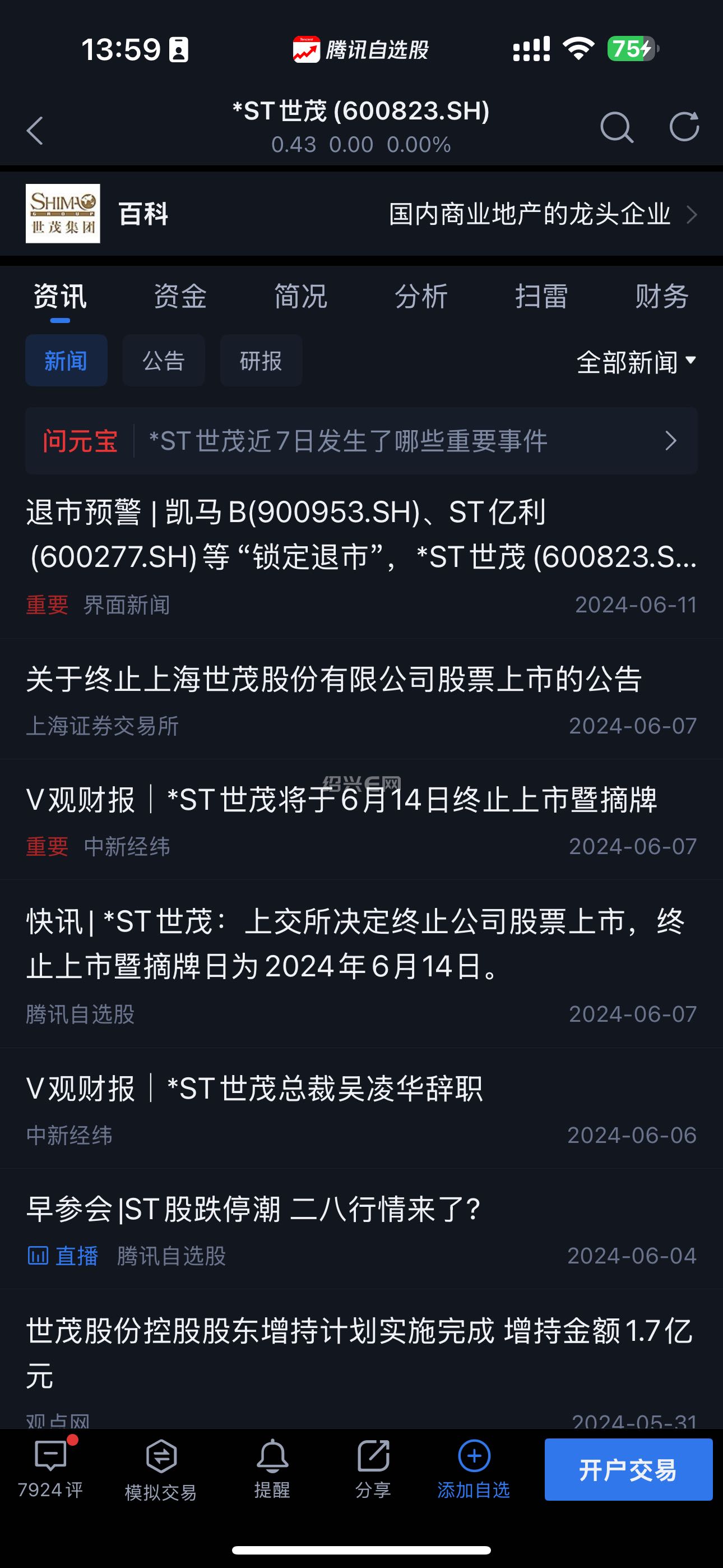The image size is (723, 1568).
Task: Set a 提醒 alert for this stock
Action: pos(272,1469)
